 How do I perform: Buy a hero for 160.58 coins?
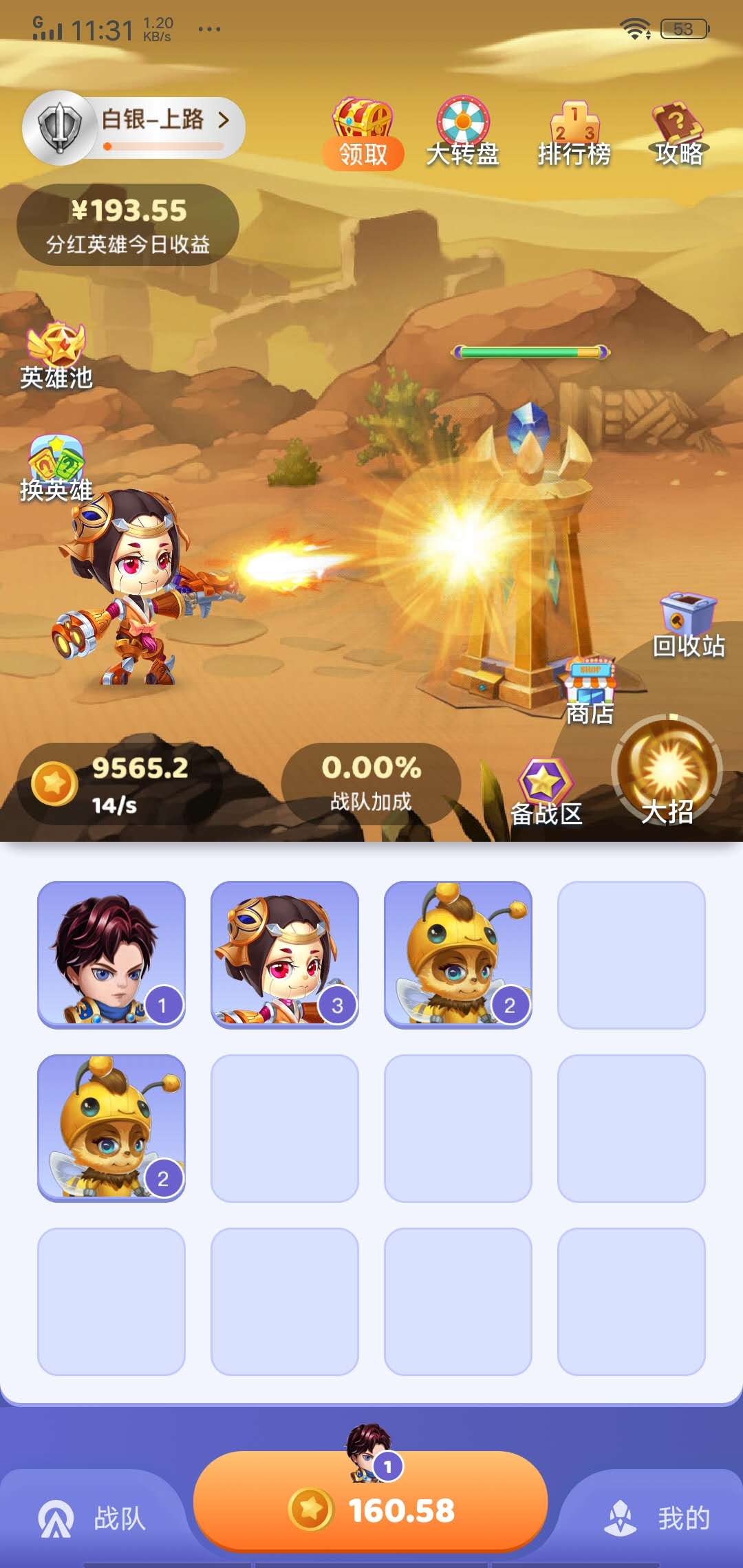[x=371, y=1510]
